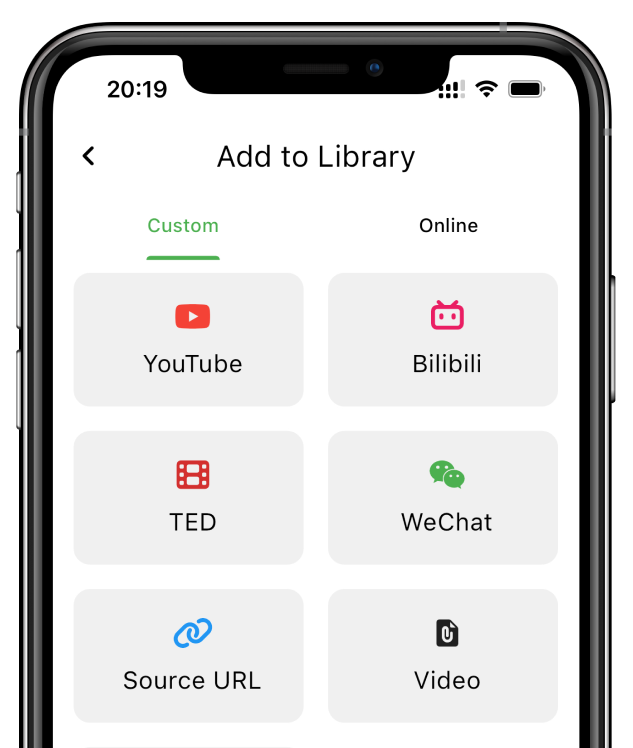Import from WeChat

[443, 498]
